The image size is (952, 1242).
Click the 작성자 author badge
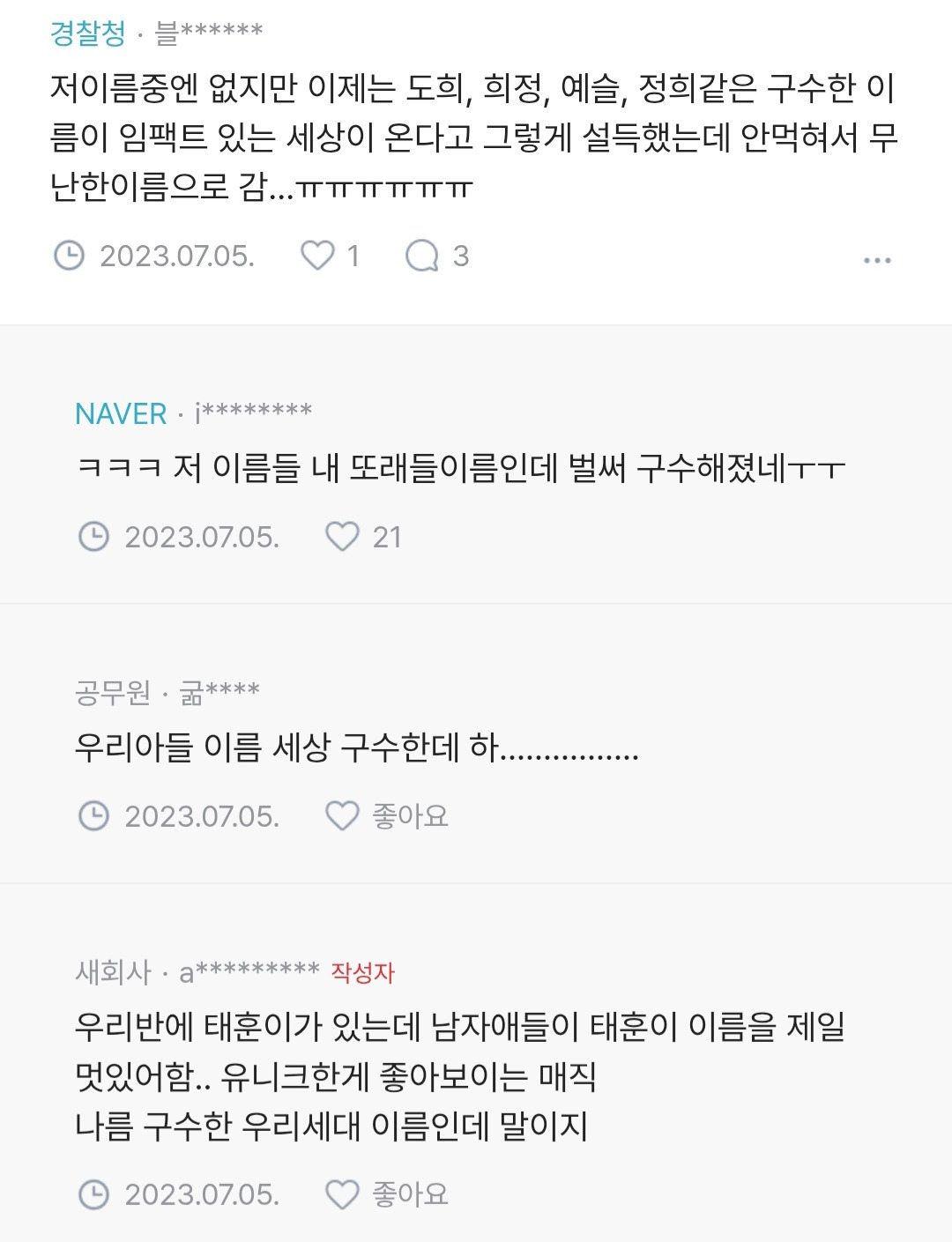coord(362,971)
